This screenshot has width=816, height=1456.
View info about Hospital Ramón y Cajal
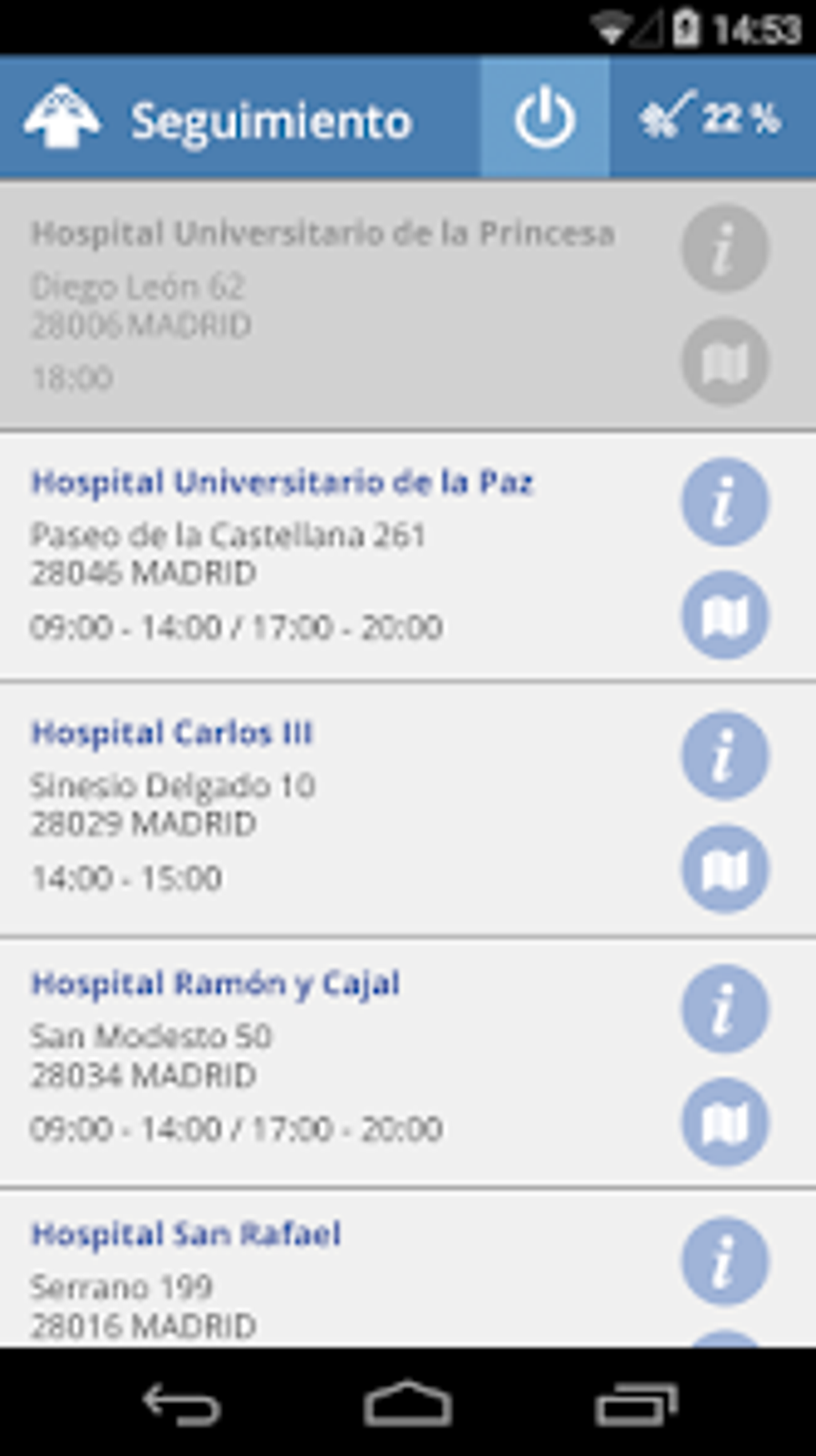point(725,1008)
